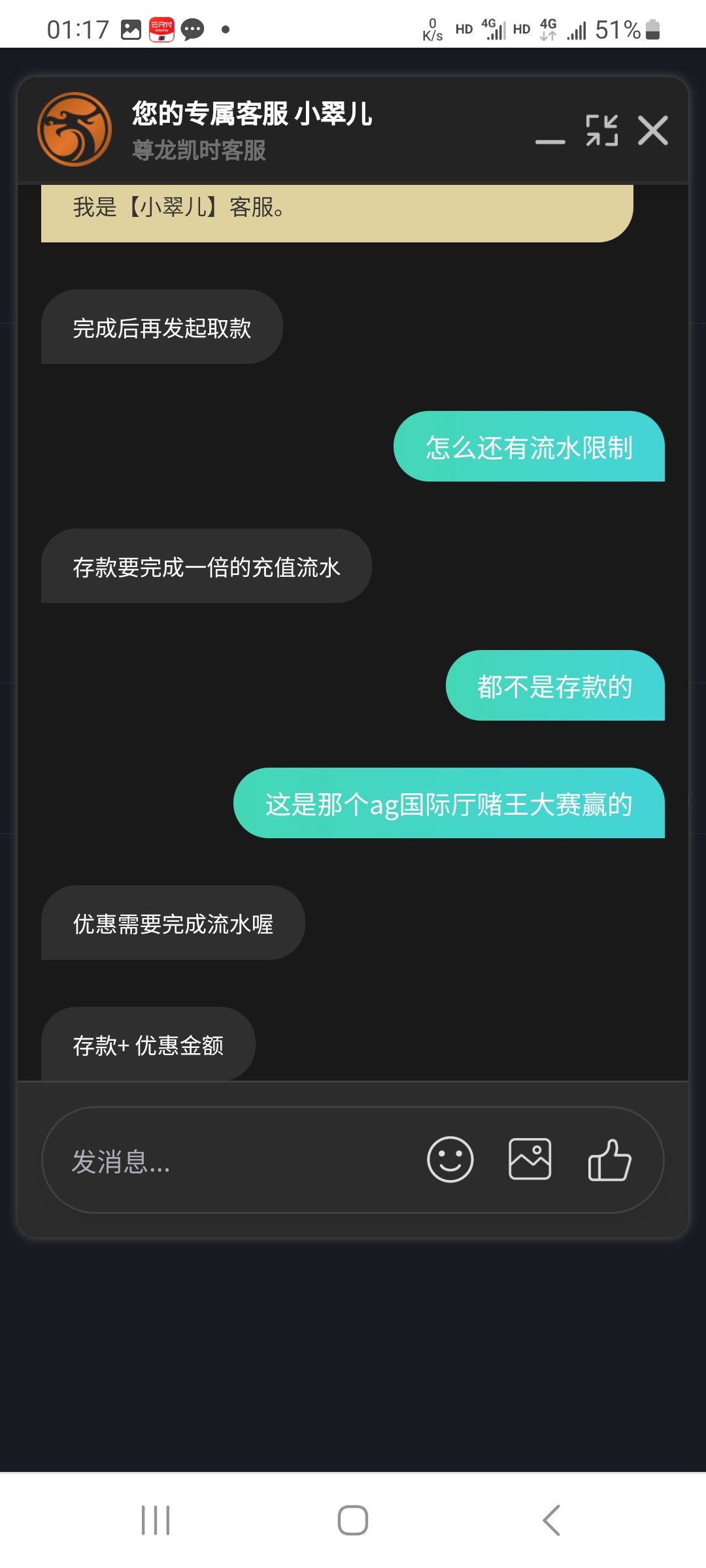
Task: Send a thumbs-up to customer service
Action: tap(609, 1160)
